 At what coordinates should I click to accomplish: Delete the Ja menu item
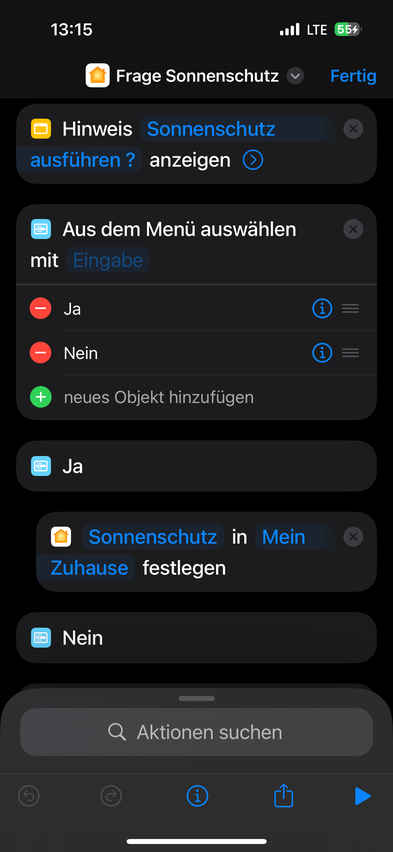(41, 309)
